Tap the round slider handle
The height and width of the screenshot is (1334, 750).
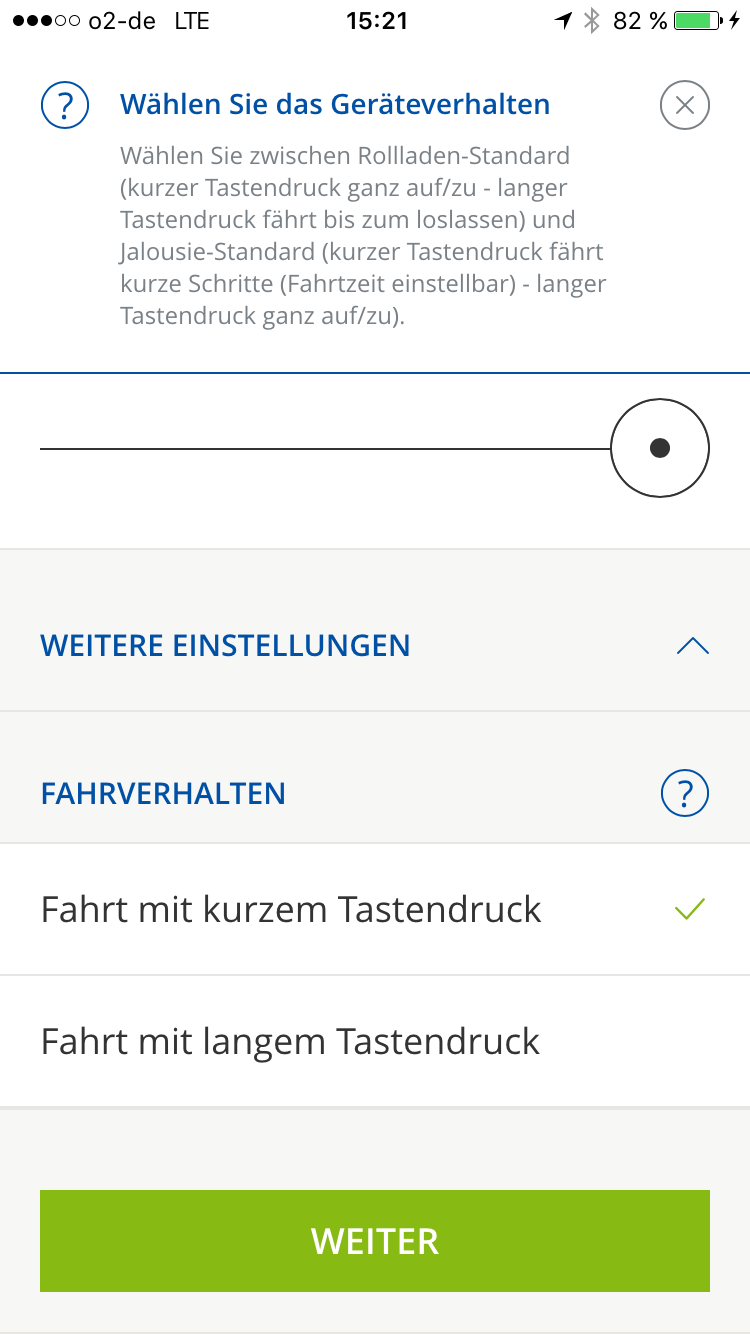click(660, 448)
